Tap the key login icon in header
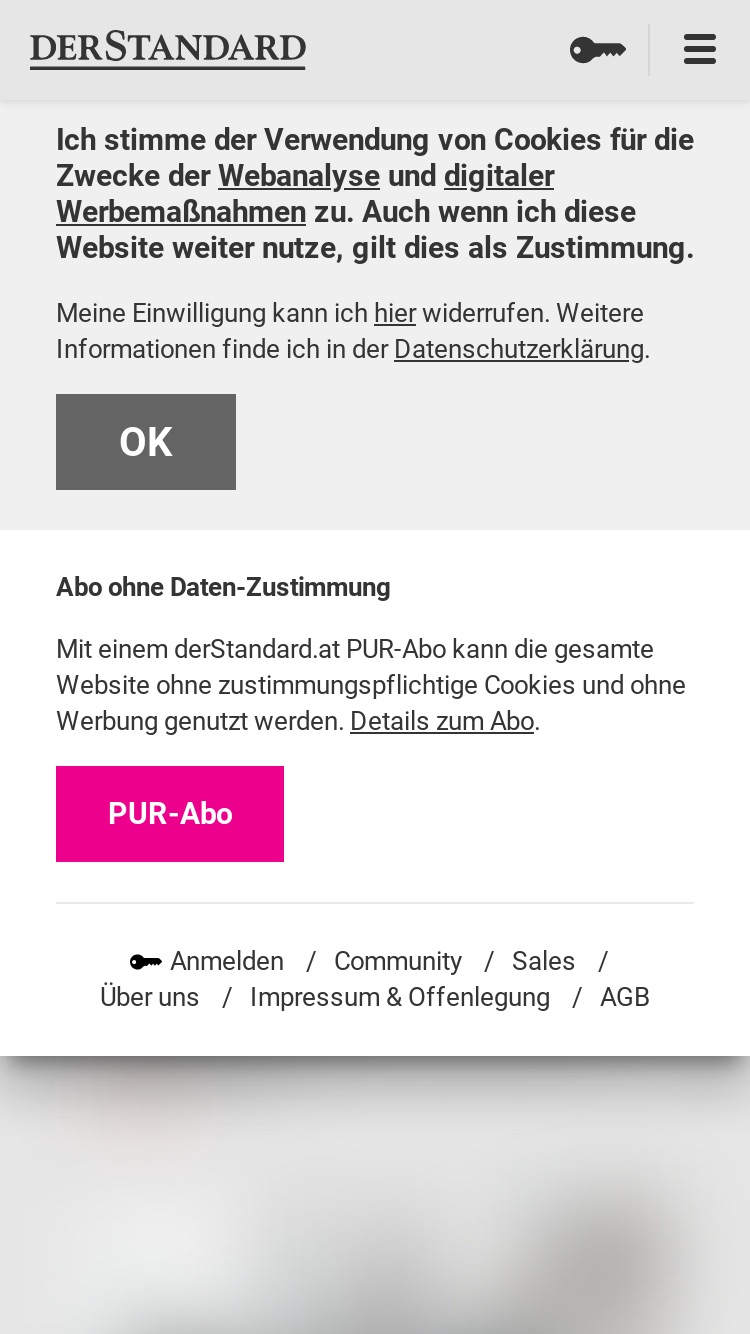The image size is (750, 1334). pos(598,49)
